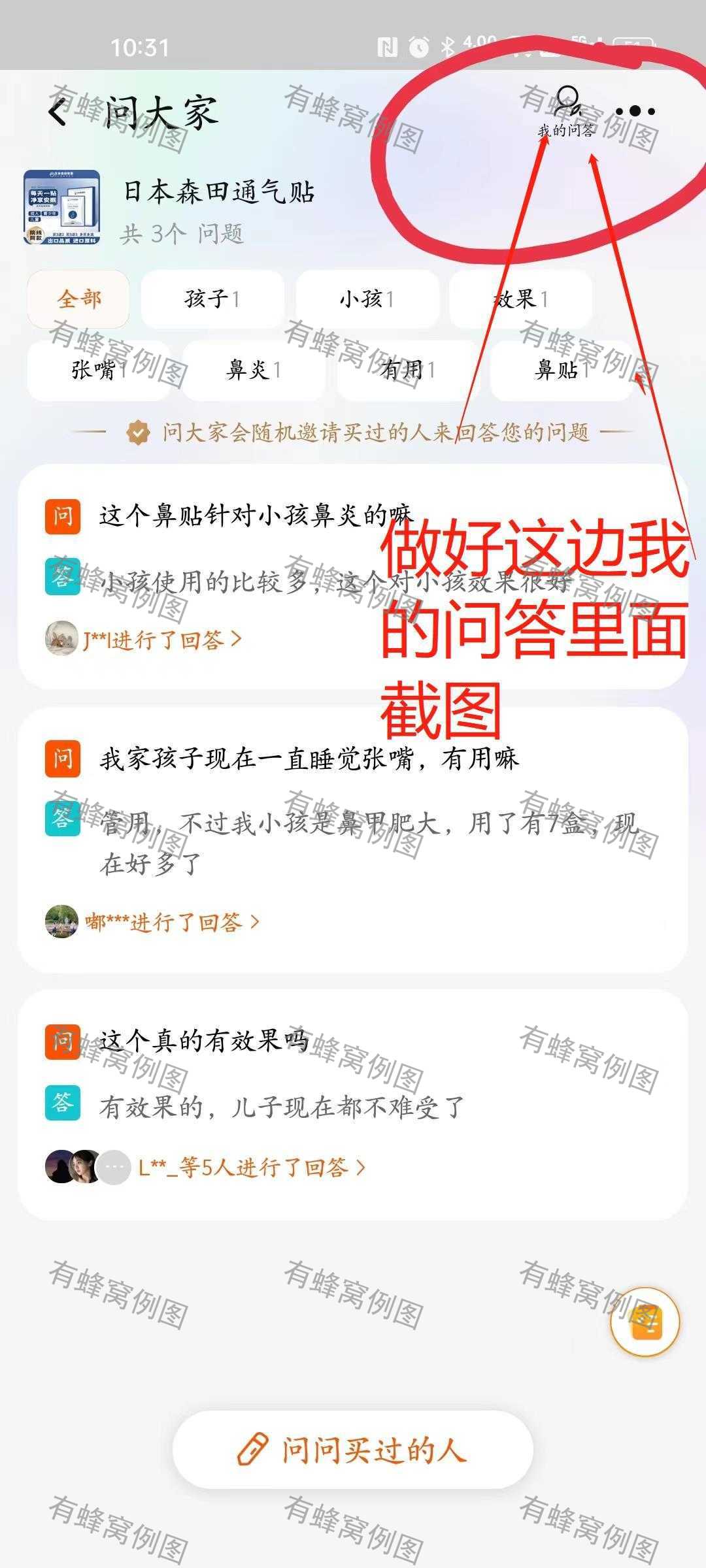Image resolution: width=706 pixels, height=1568 pixels.
Task: Filter questions by 鼻贴
Action: click(x=561, y=370)
